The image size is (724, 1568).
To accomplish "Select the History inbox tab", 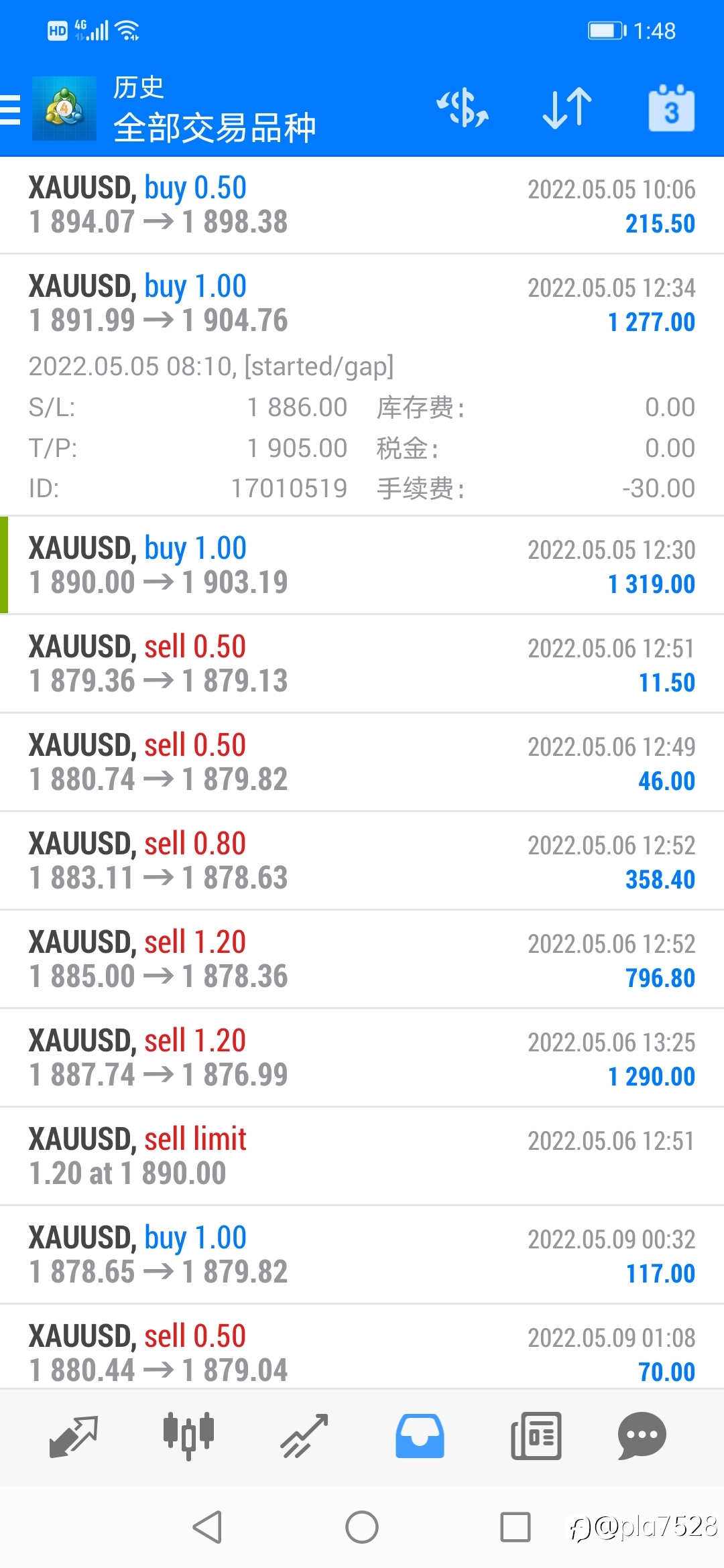I will (420, 1436).
